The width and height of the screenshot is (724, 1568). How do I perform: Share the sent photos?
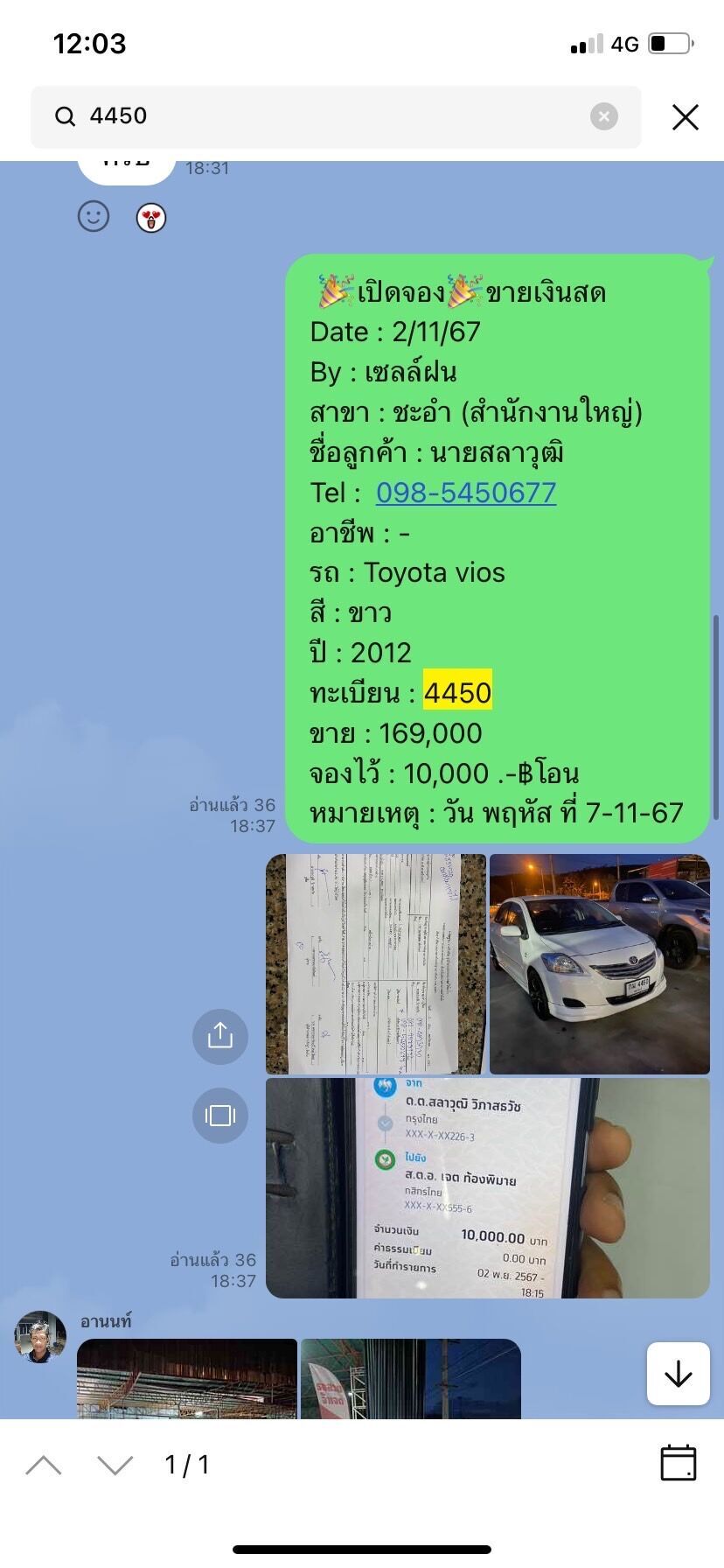pyautogui.click(x=220, y=1036)
